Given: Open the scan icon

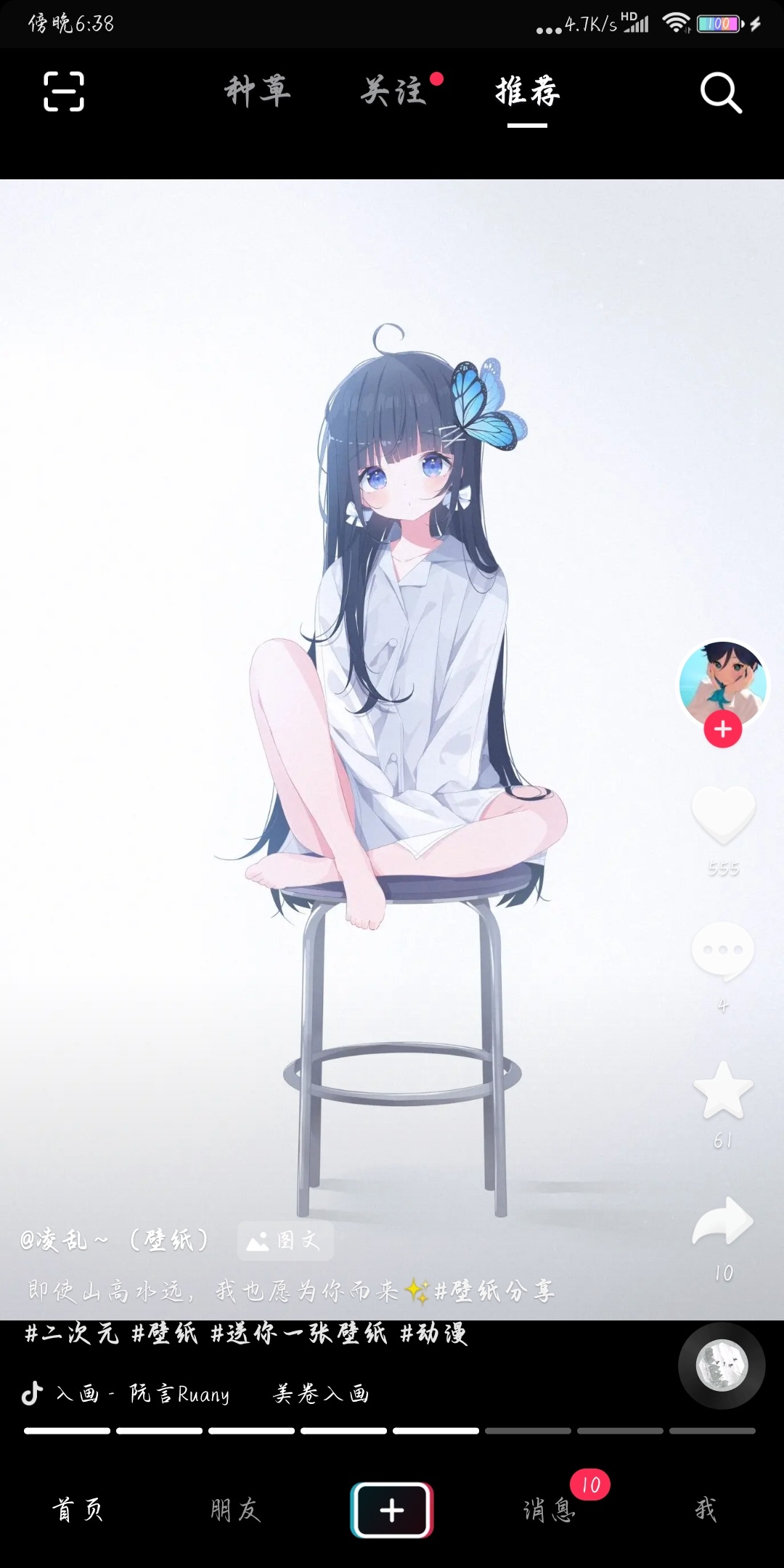Looking at the screenshot, I should coord(64,91).
